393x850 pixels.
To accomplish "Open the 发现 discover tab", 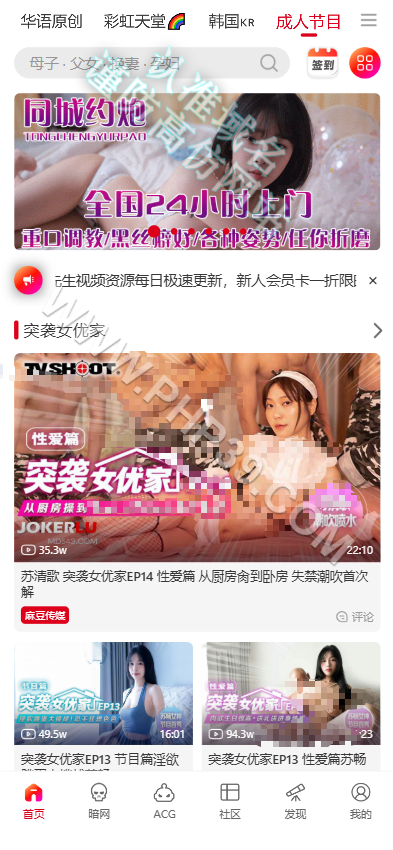I will [x=295, y=801].
